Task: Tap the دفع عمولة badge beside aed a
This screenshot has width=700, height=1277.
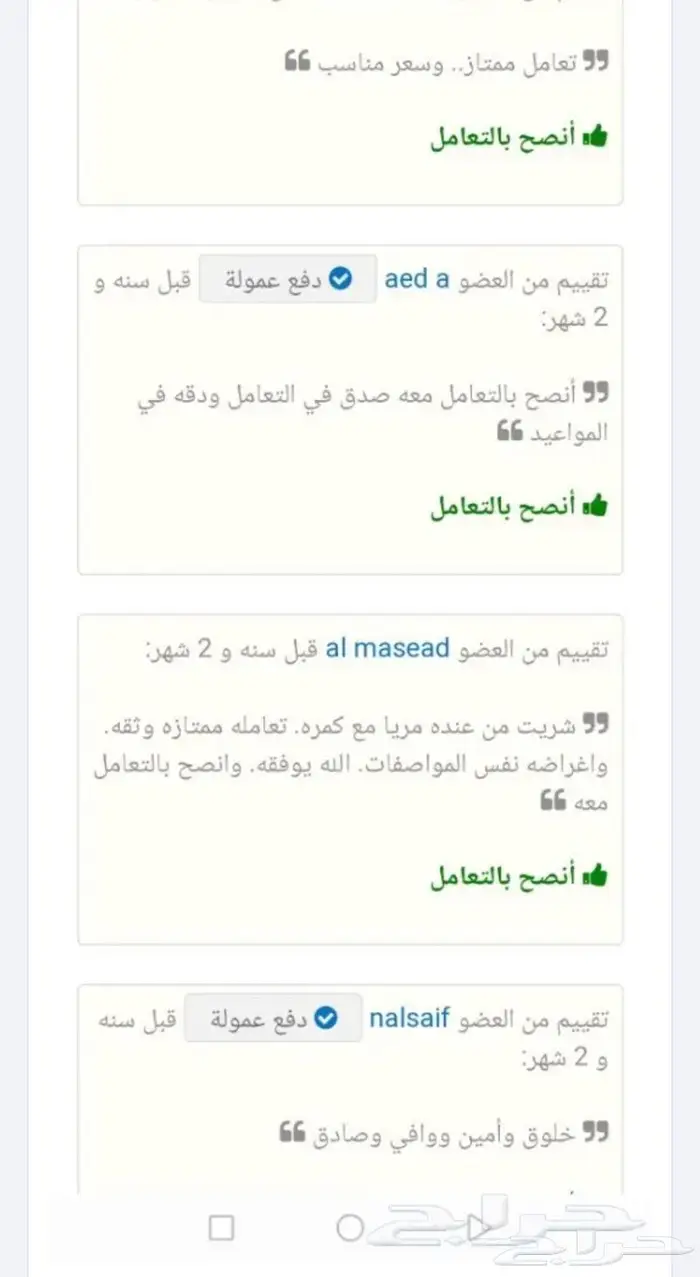Action: coord(288,280)
